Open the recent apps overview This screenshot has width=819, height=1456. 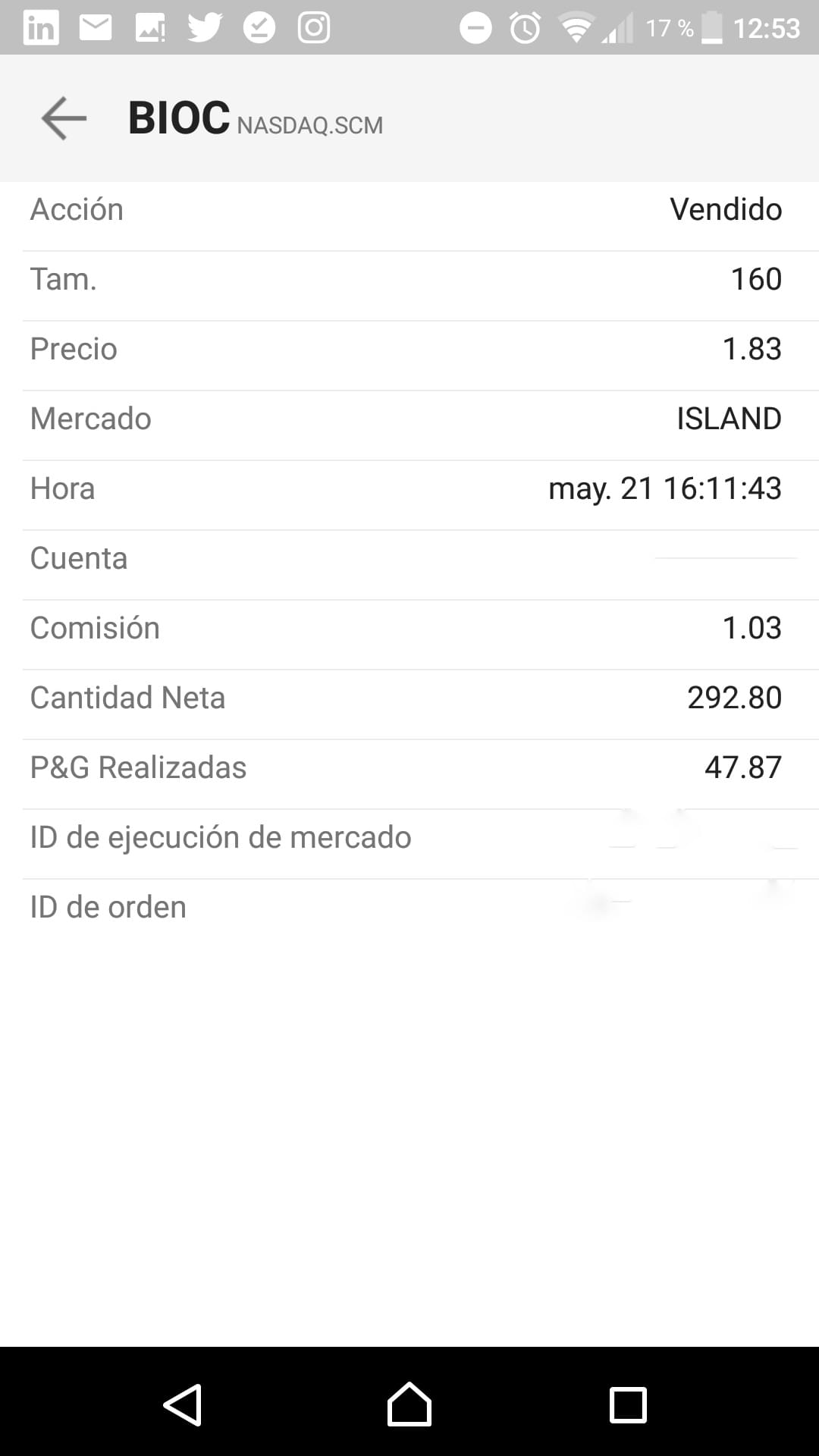pyautogui.click(x=628, y=1405)
